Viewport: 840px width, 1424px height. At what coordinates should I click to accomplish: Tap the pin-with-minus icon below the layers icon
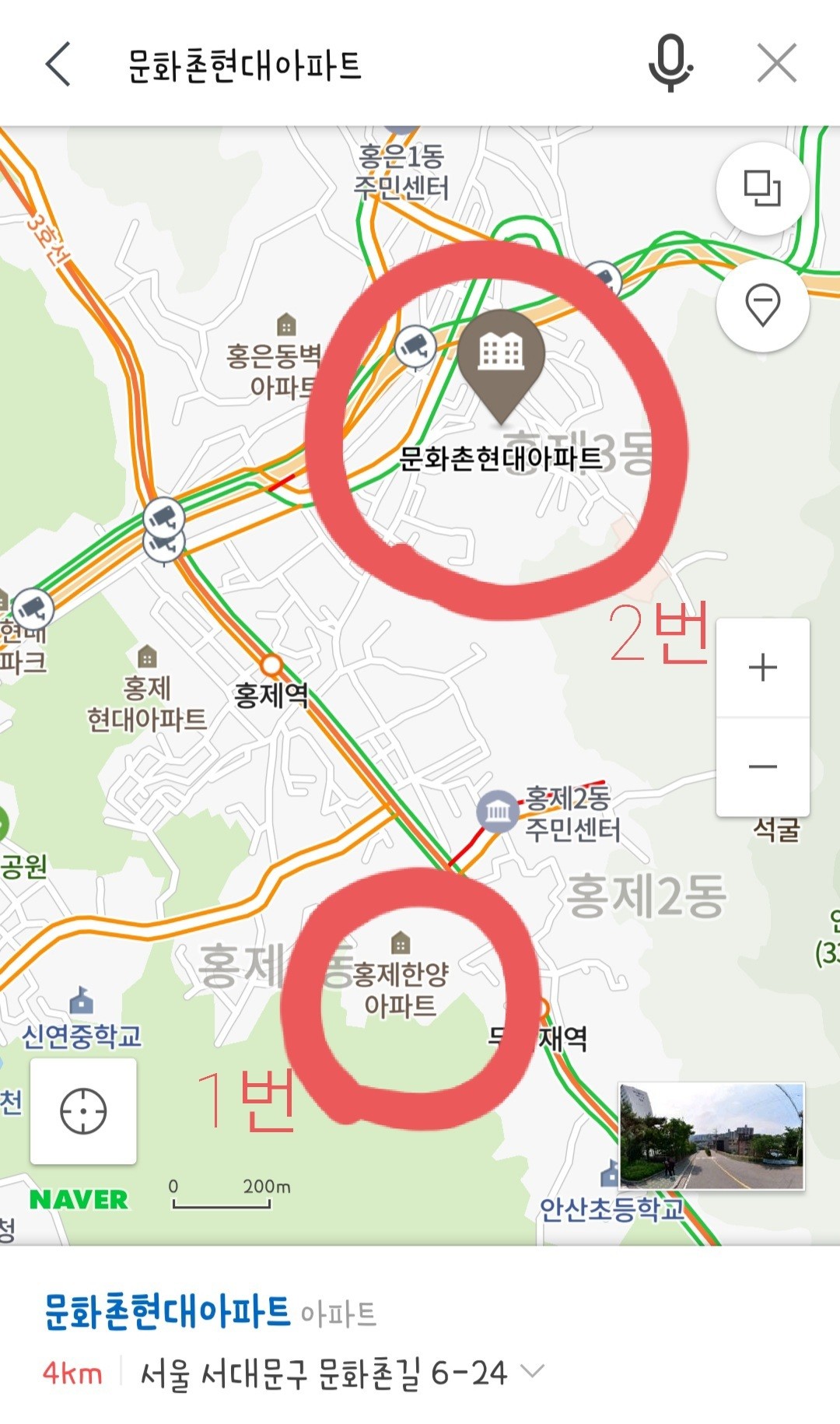(x=762, y=305)
